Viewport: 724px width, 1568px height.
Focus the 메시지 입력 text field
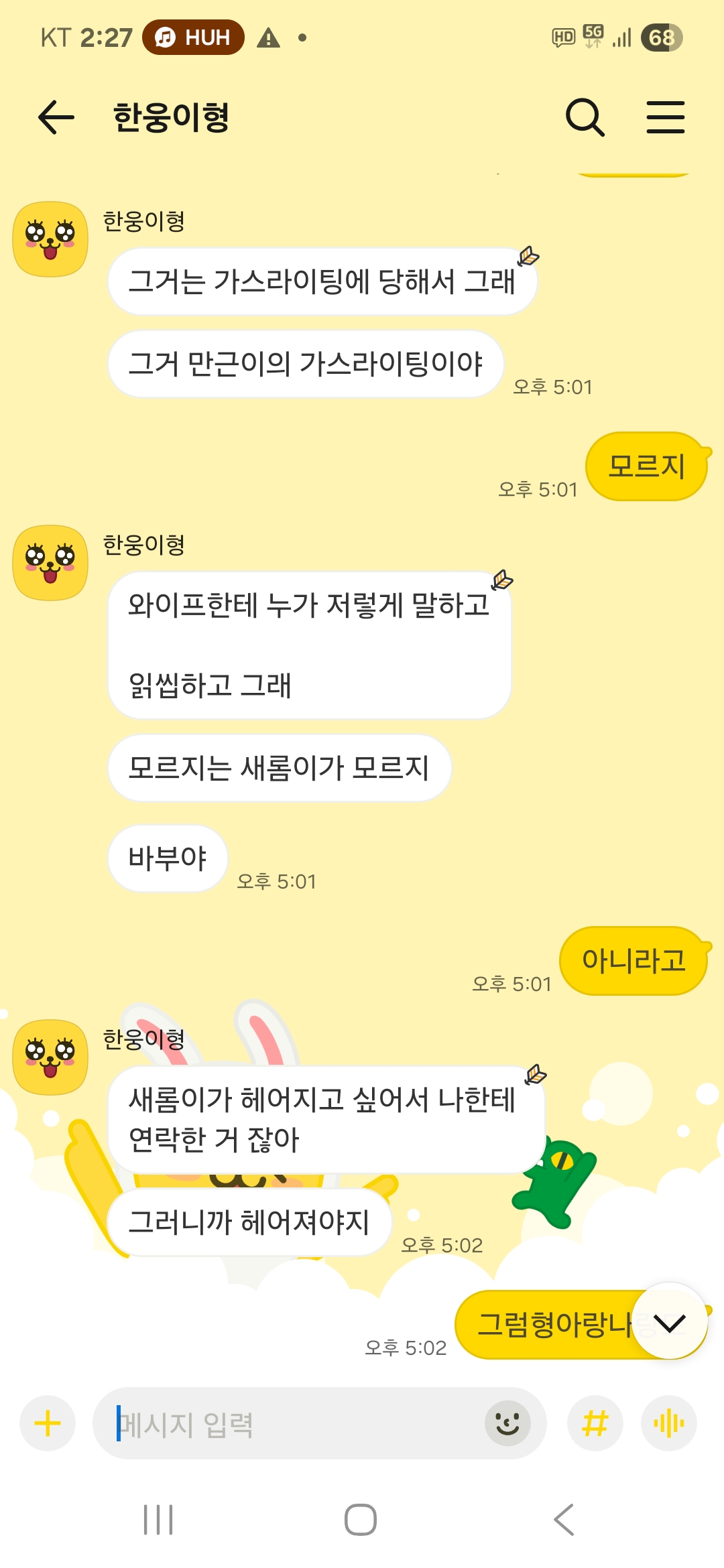tap(295, 1423)
